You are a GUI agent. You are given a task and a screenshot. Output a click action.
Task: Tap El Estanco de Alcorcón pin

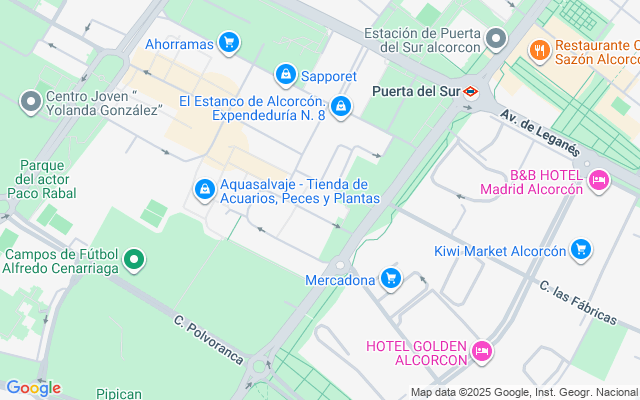click(341, 105)
